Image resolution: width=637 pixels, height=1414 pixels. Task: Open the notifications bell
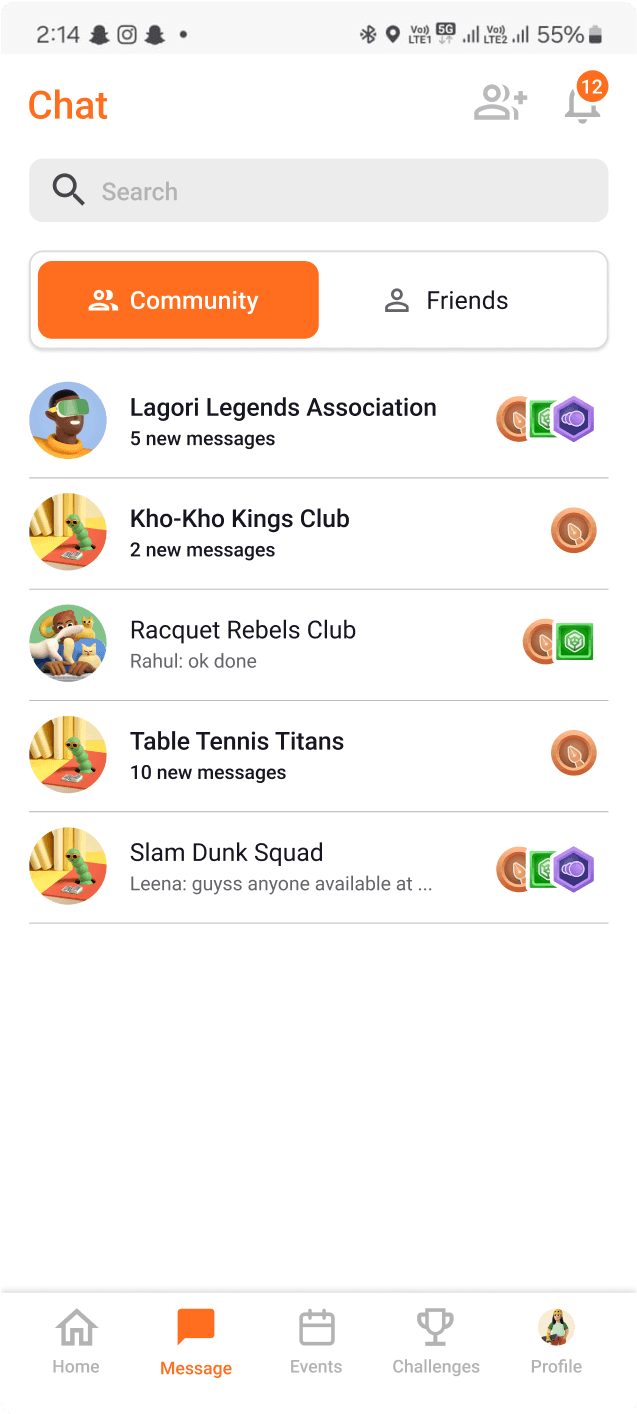(x=583, y=103)
